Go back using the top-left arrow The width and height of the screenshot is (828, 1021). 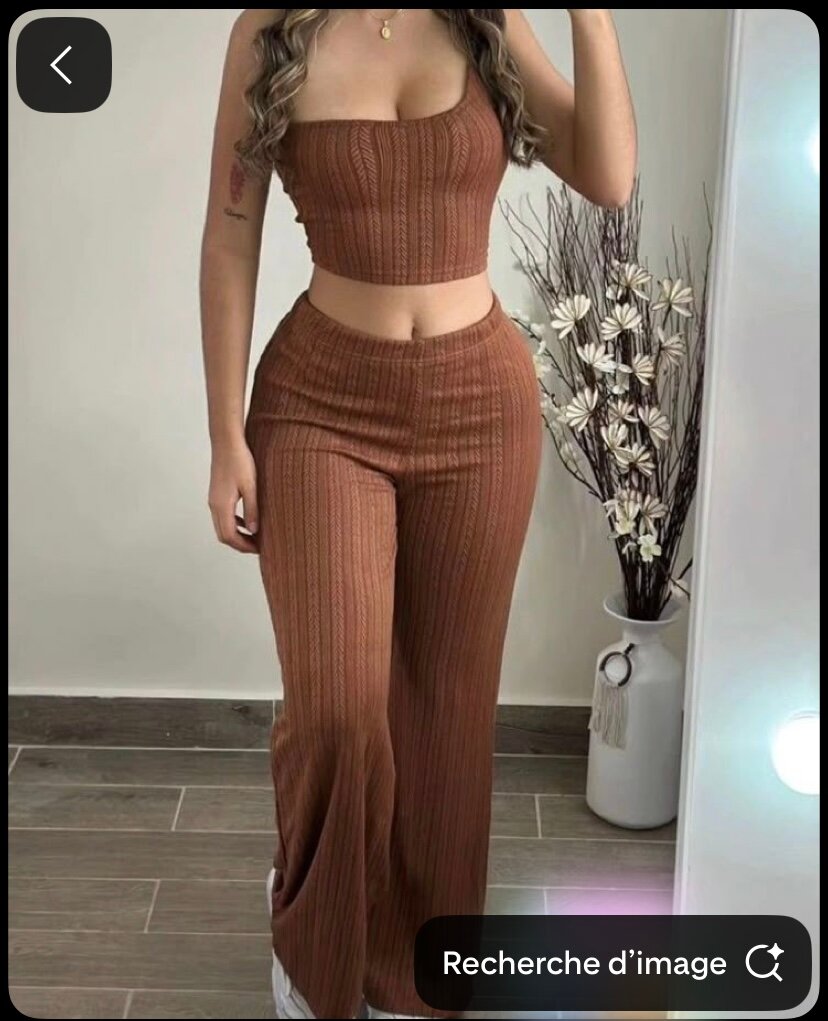63,65
